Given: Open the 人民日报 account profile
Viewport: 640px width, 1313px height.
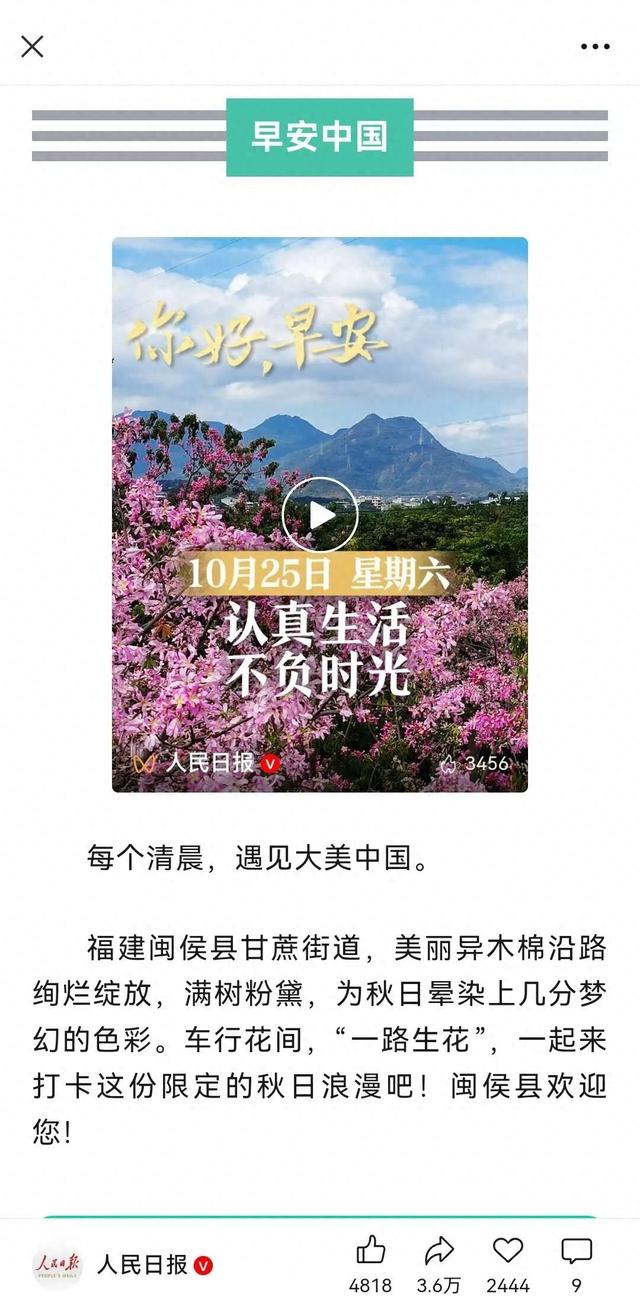Looking at the screenshot, I should pos(123,1265).
